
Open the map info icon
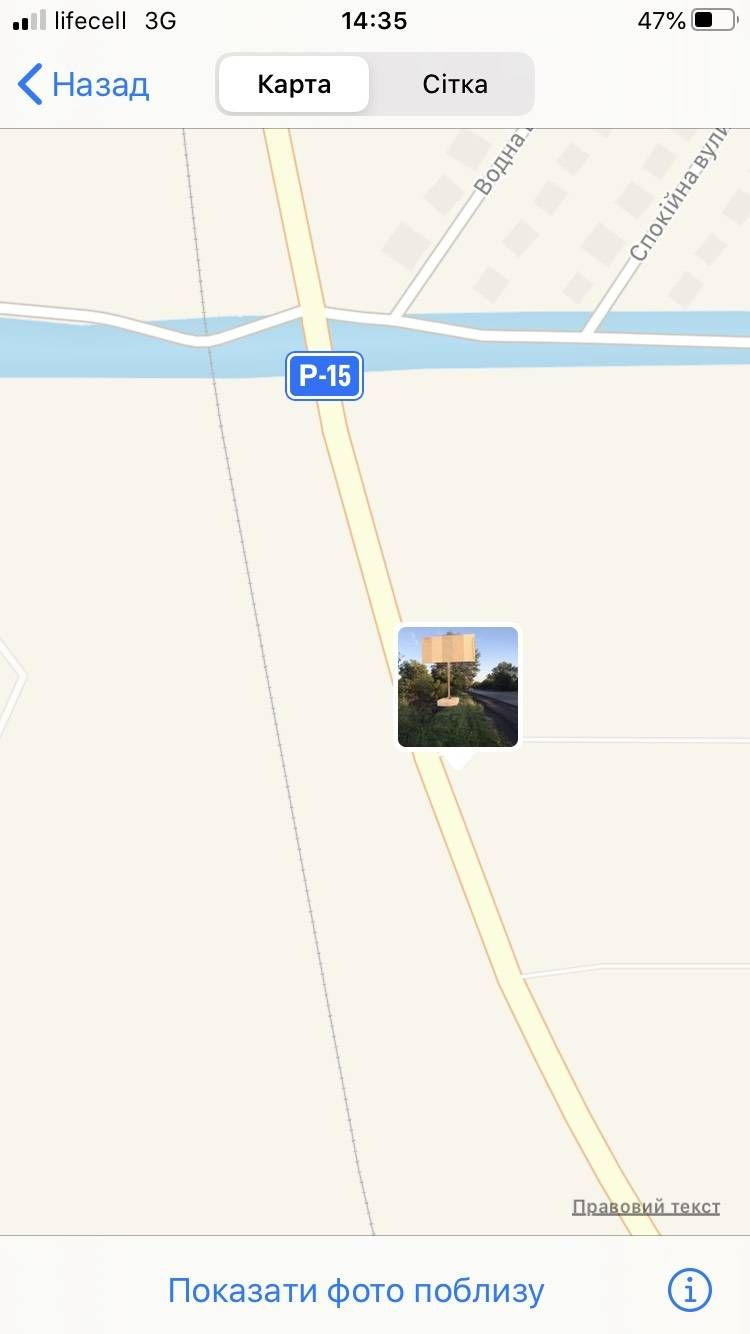(690, 1289)
